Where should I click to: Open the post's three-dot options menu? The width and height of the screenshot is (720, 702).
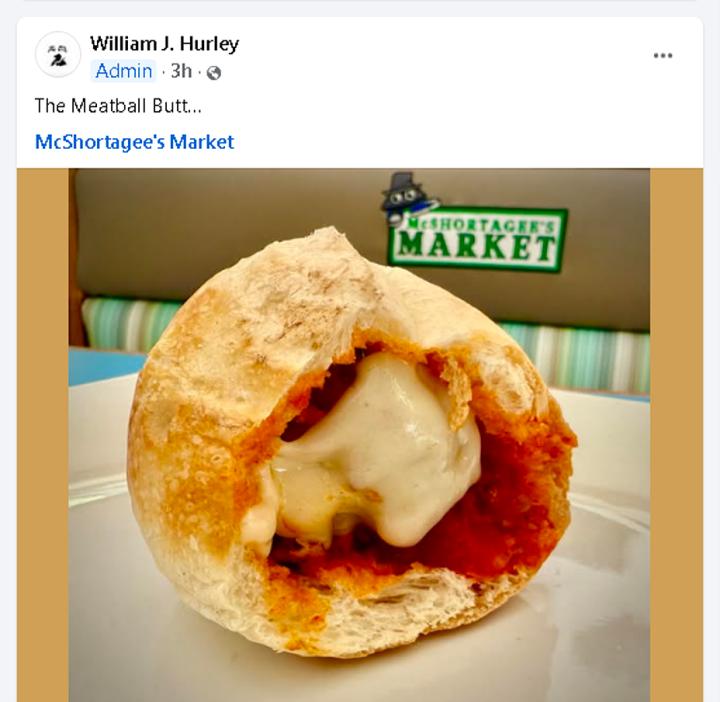click(x=663, y=55)
